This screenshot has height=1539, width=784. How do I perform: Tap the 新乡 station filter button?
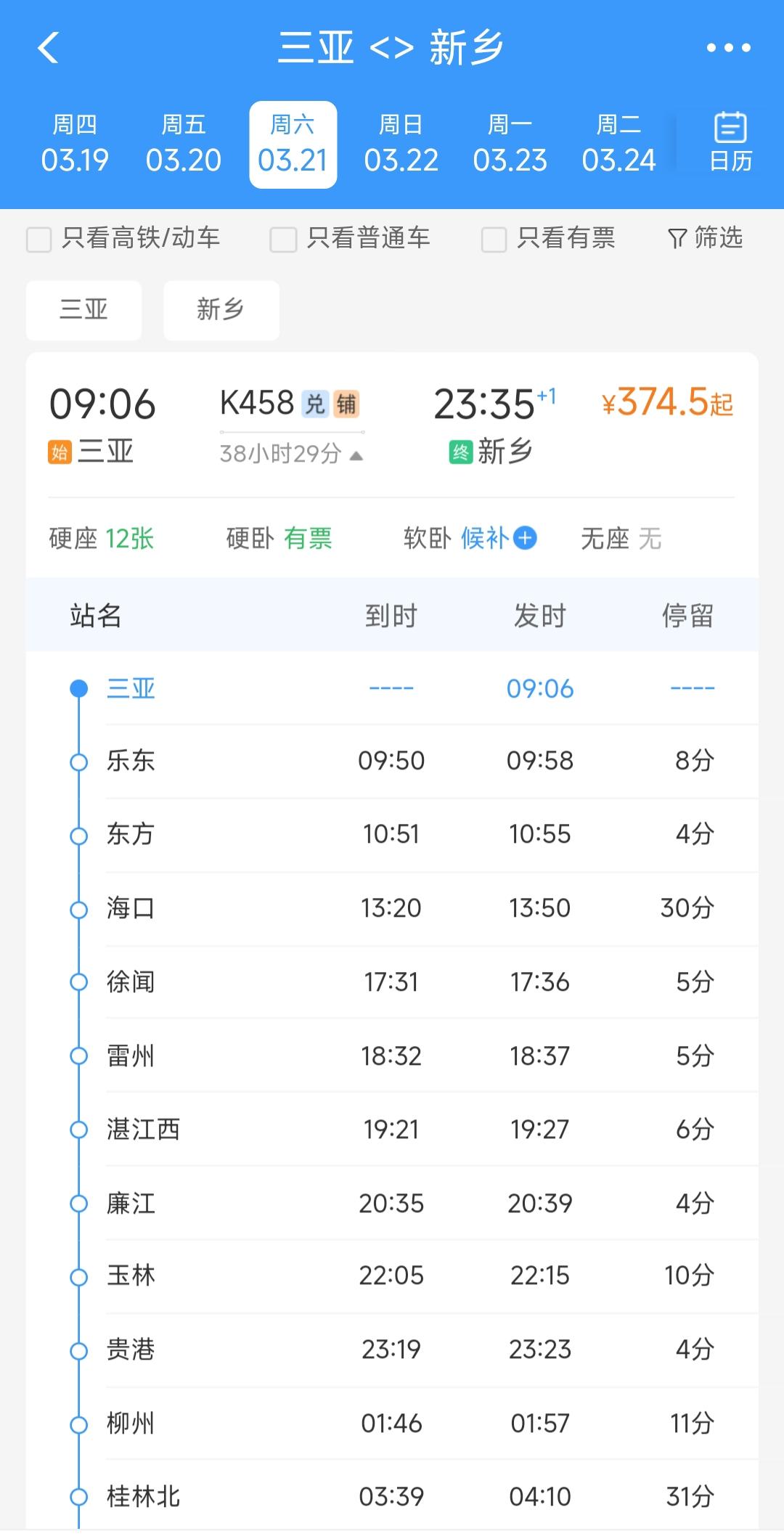221,310
